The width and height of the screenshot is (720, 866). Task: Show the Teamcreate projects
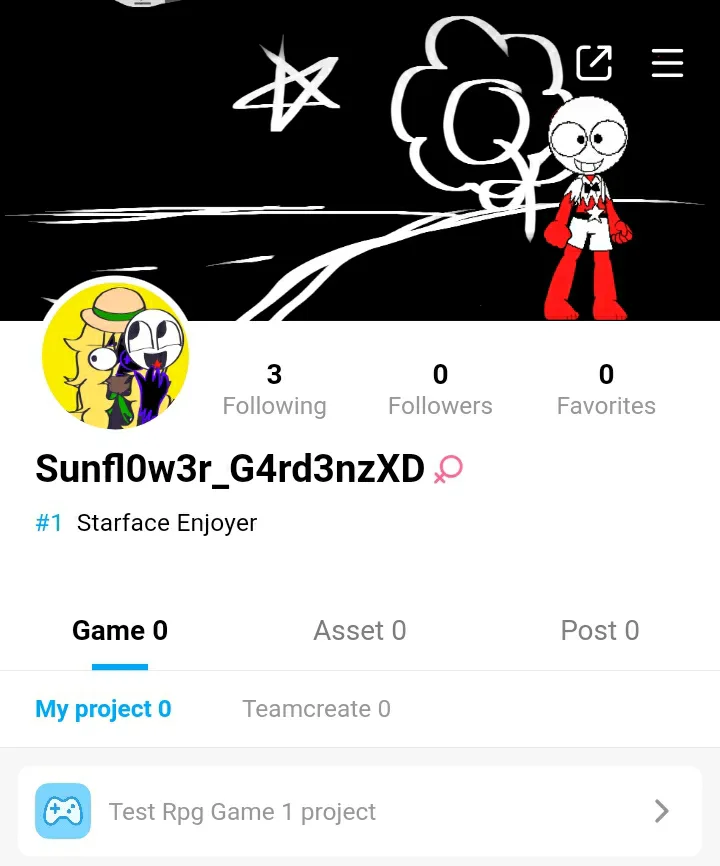pos(316,709)
